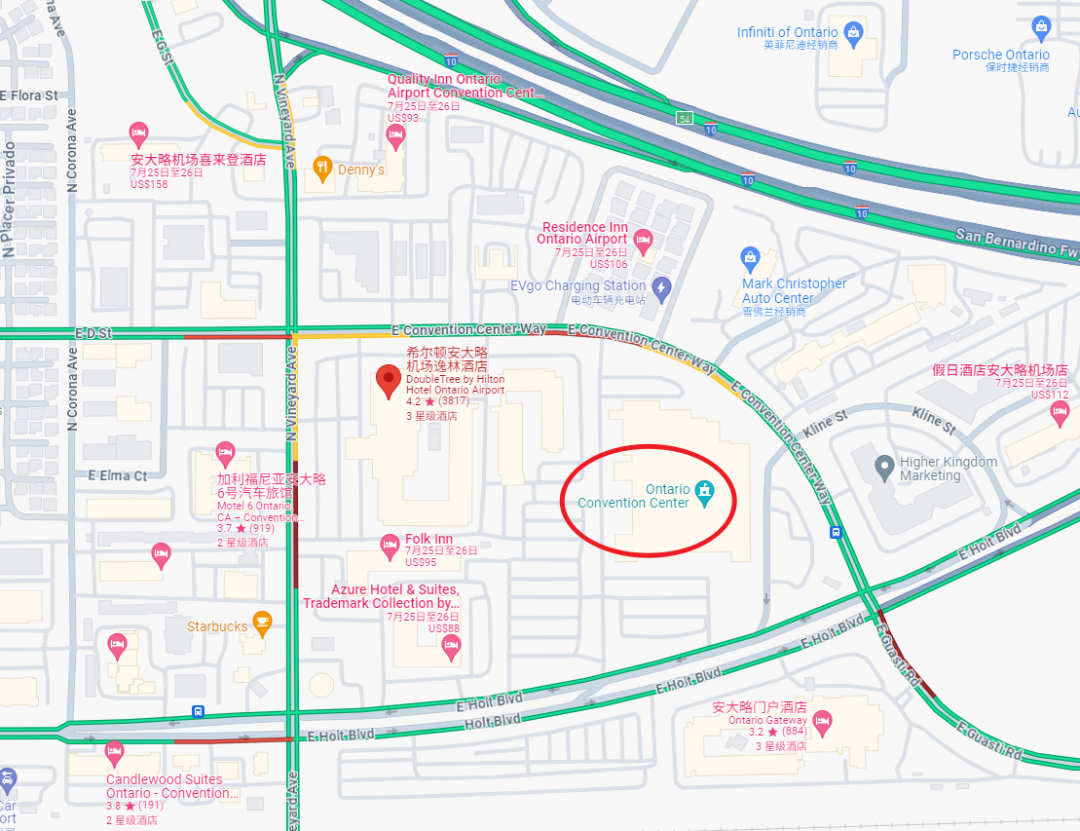Open the Higher Kingdom Marketing marker
This screenshot has width=1080, height=831.
884,466
